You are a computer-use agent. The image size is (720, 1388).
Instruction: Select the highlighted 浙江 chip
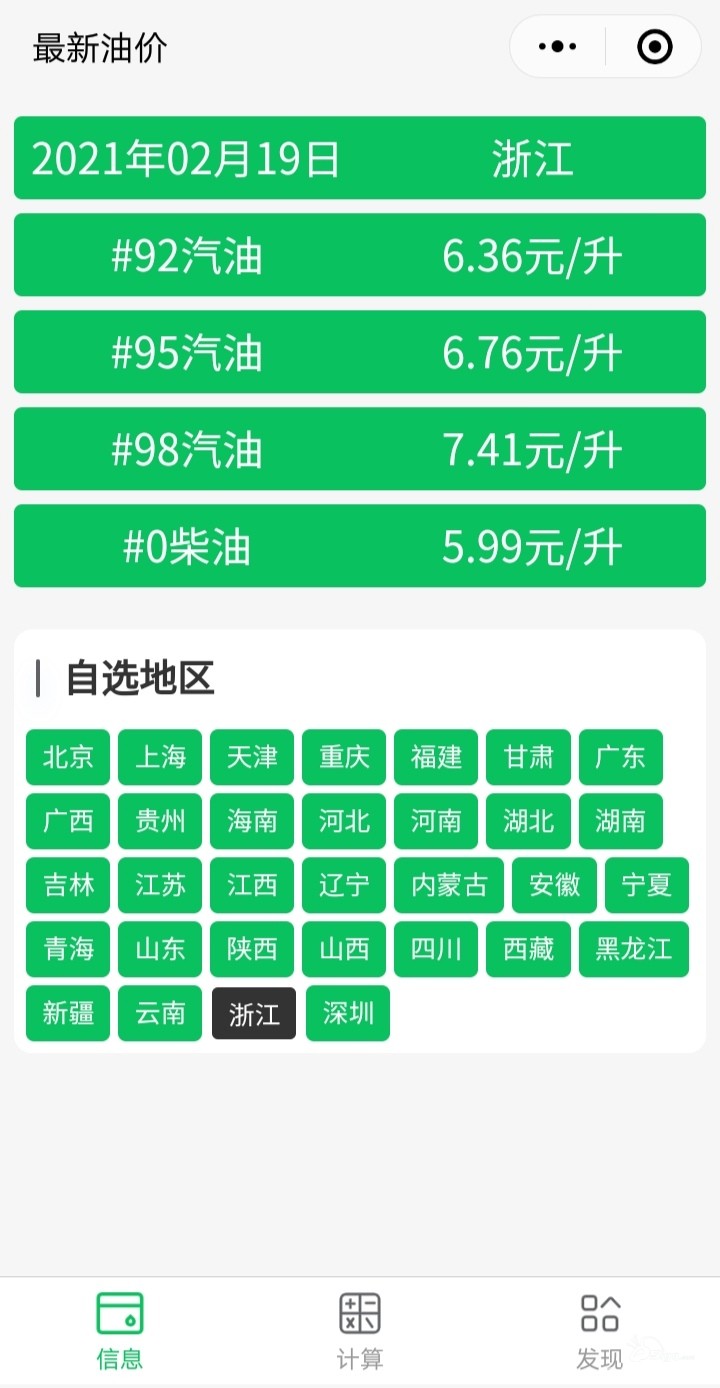[254, 1013]
